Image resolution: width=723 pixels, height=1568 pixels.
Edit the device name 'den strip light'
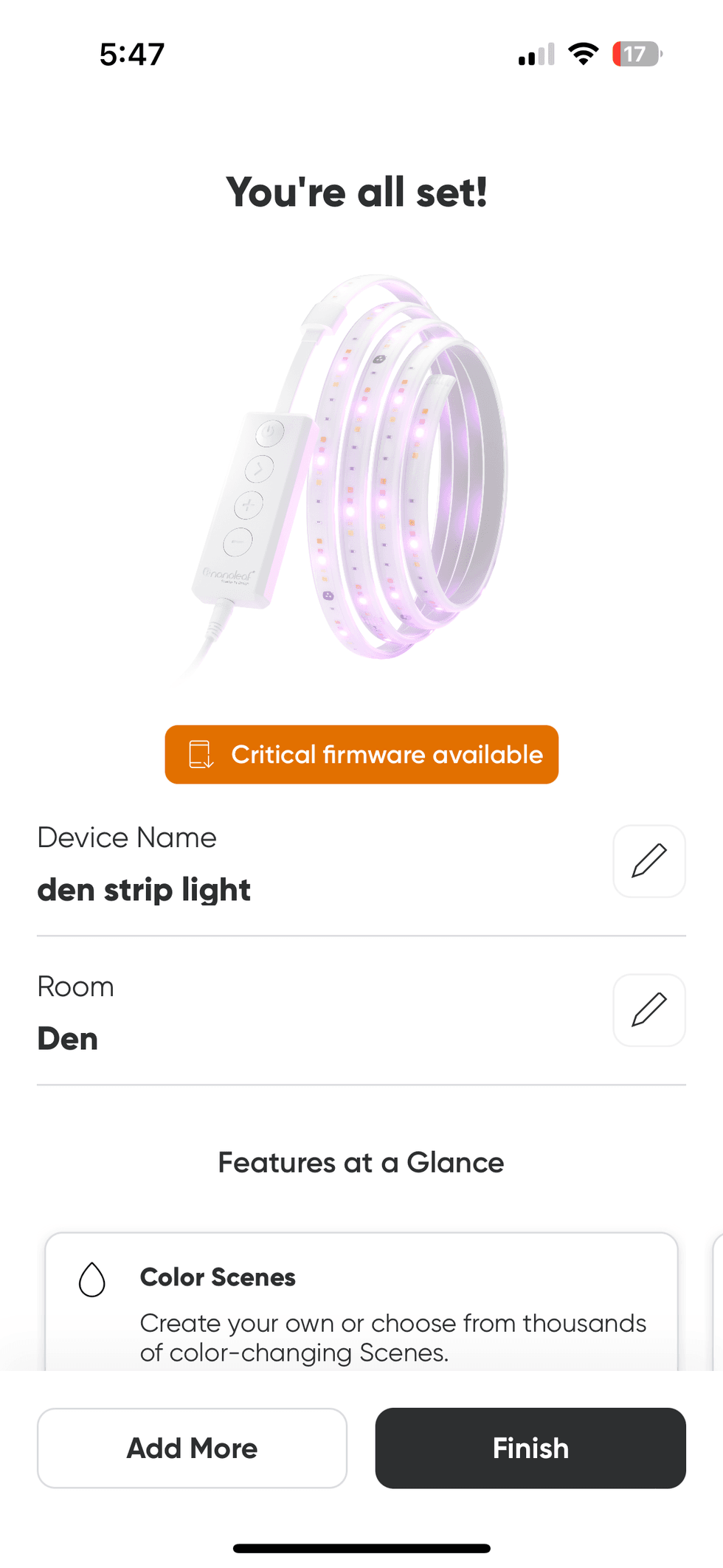click(144, 889)
